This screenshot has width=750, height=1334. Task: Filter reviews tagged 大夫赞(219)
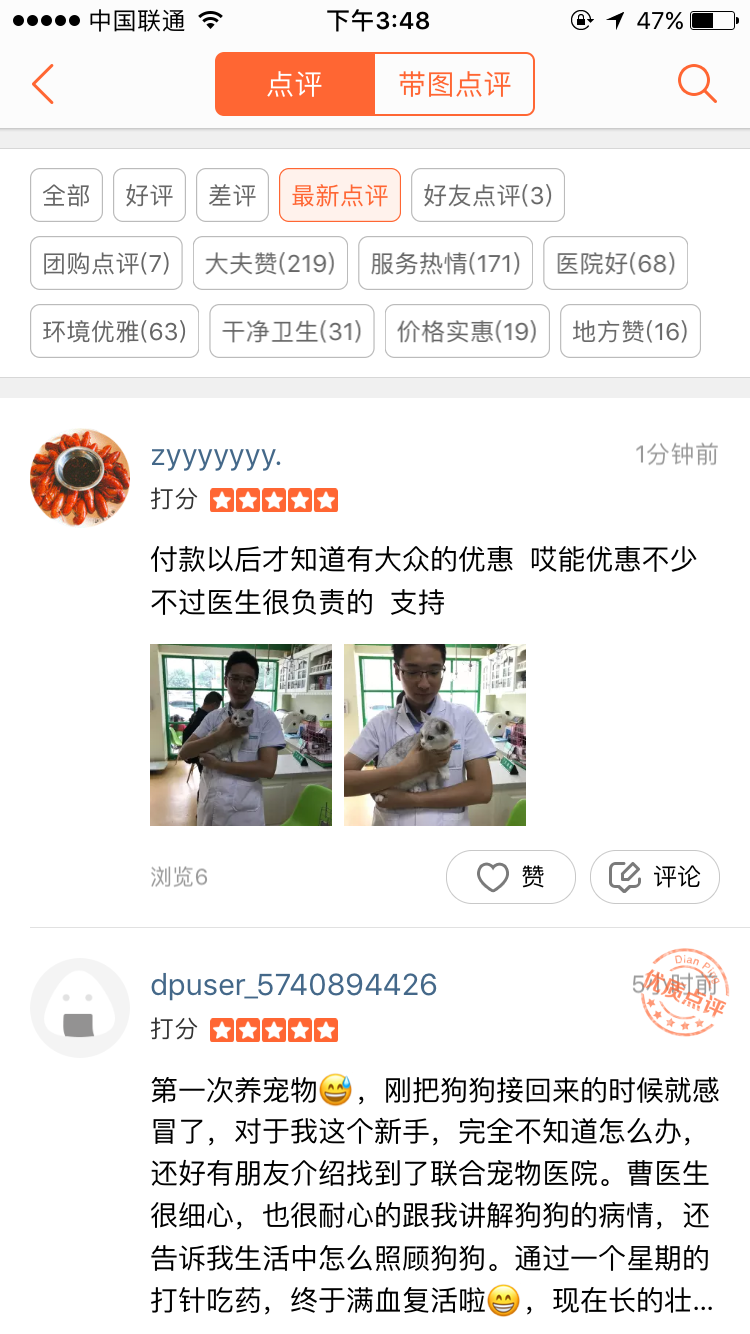click(270, 264)
